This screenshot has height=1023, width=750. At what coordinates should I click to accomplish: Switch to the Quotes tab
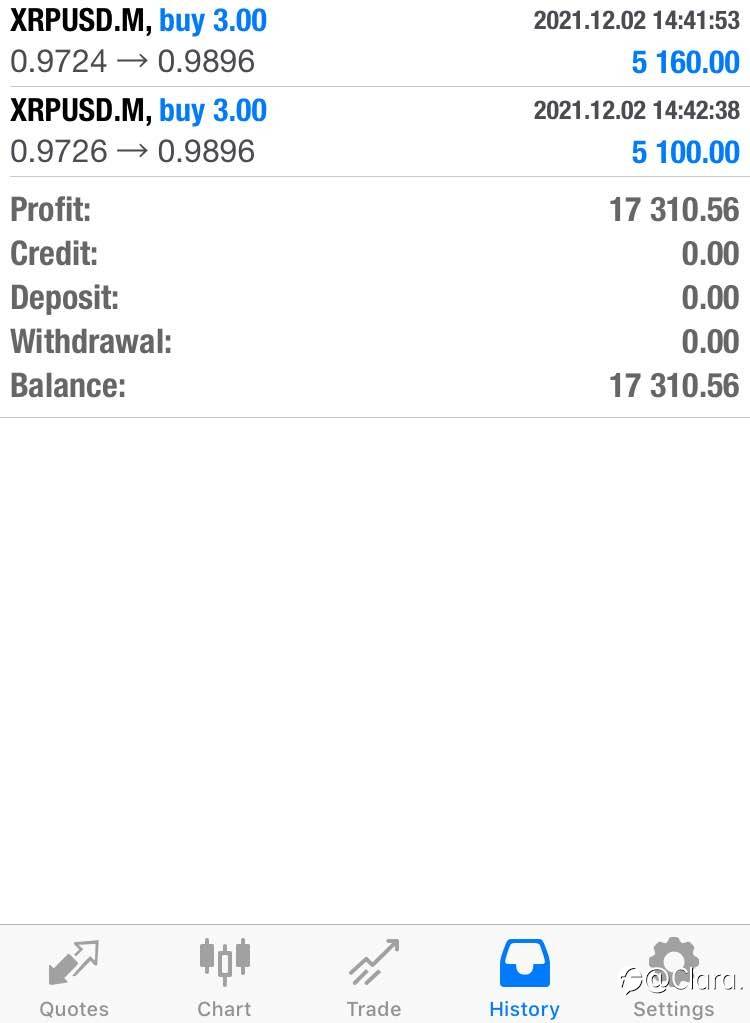[x=74, y=976]
